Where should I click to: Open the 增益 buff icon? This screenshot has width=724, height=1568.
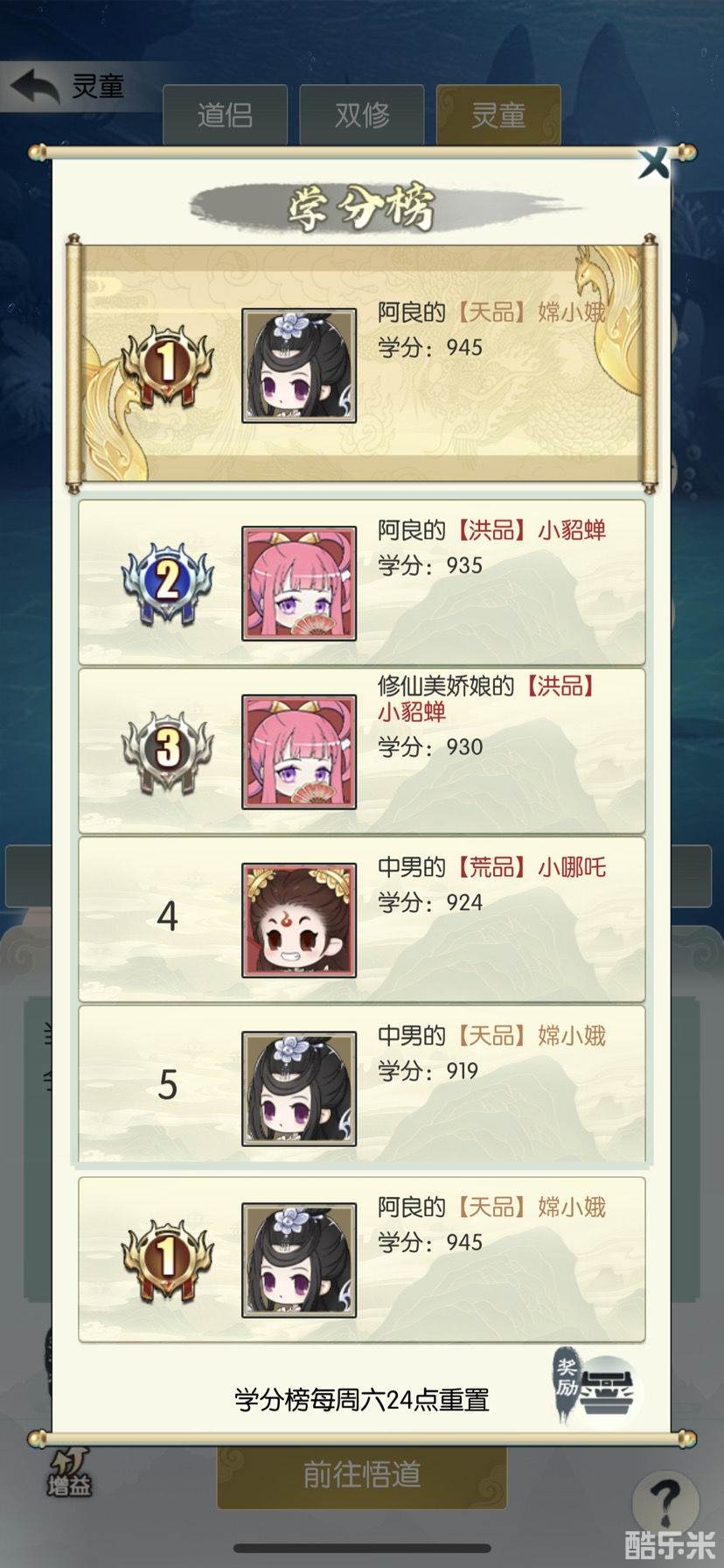69,1473
